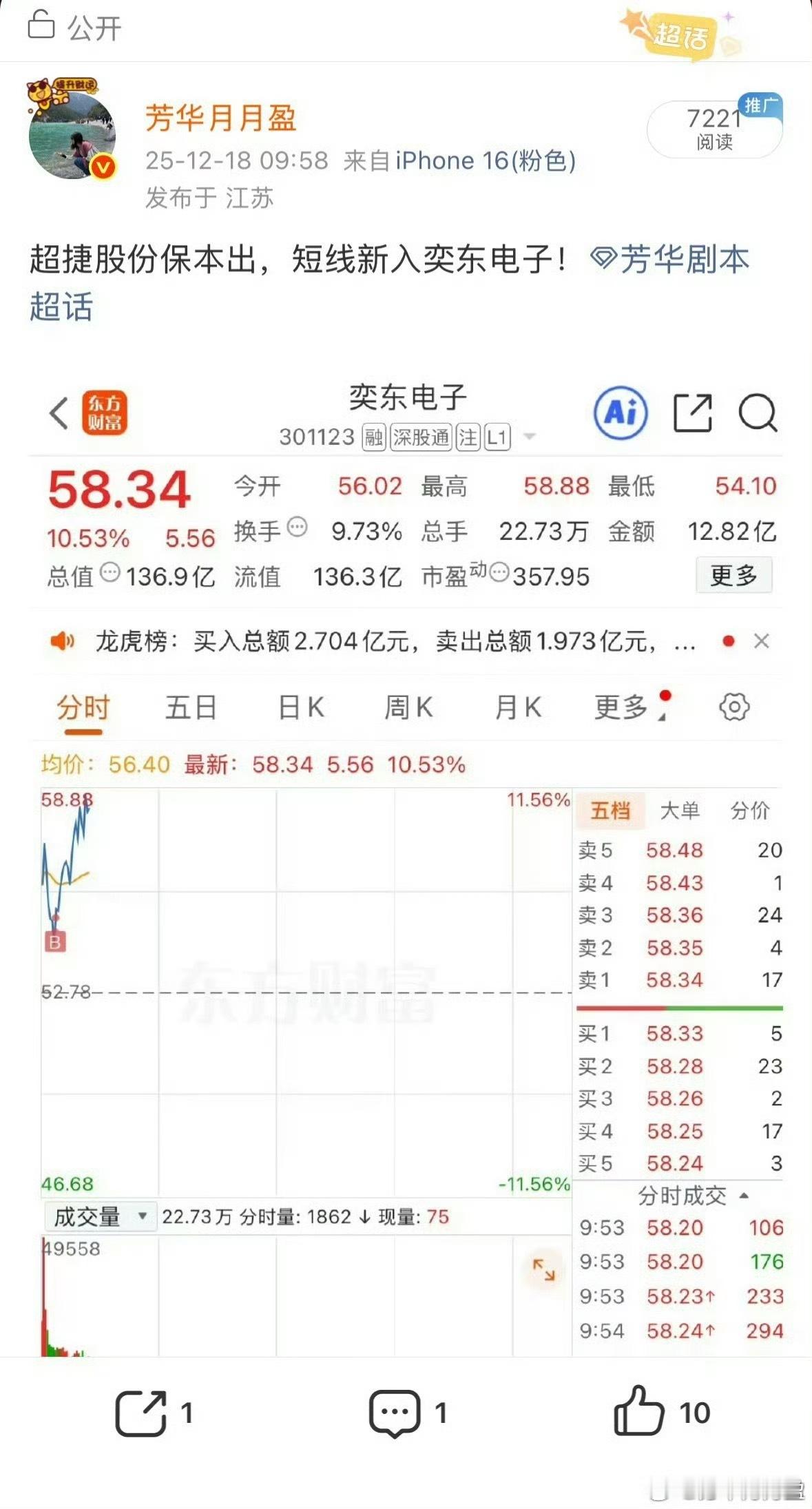Open the 更多 chart type dropdown with red dot
The image size is (812, 1509).
(622, 707)
